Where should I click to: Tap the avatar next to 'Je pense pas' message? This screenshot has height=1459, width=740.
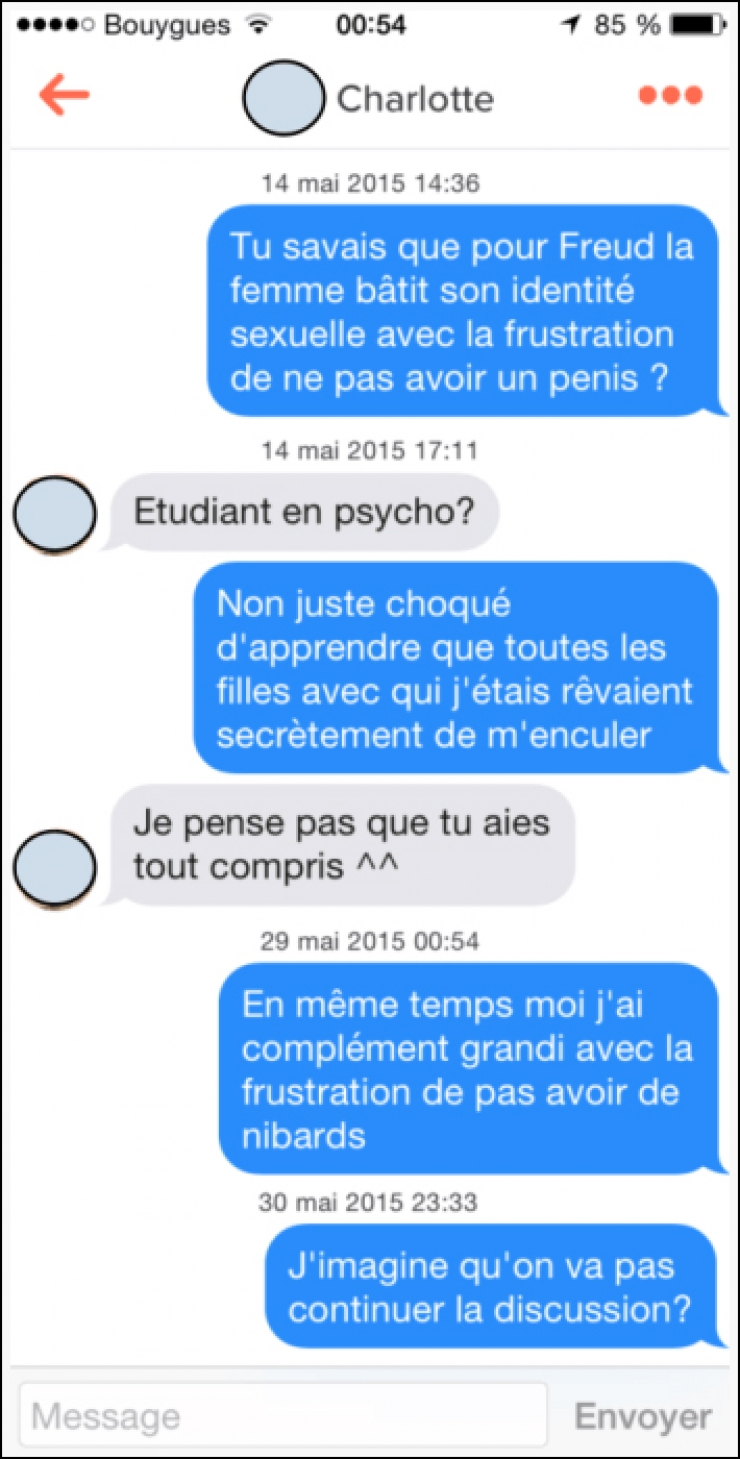coord(53,866)
